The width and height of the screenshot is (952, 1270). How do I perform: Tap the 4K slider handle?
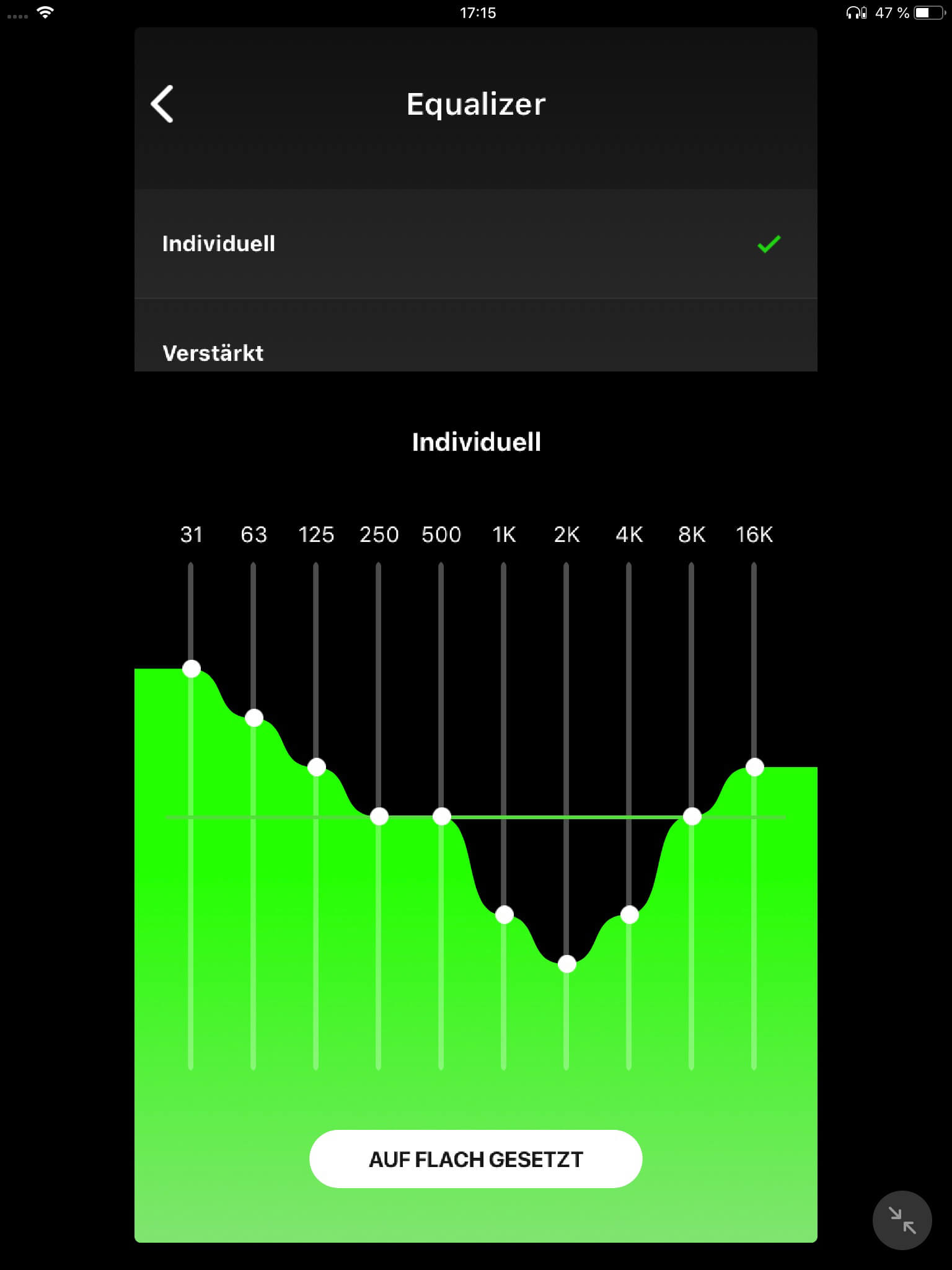630,915
